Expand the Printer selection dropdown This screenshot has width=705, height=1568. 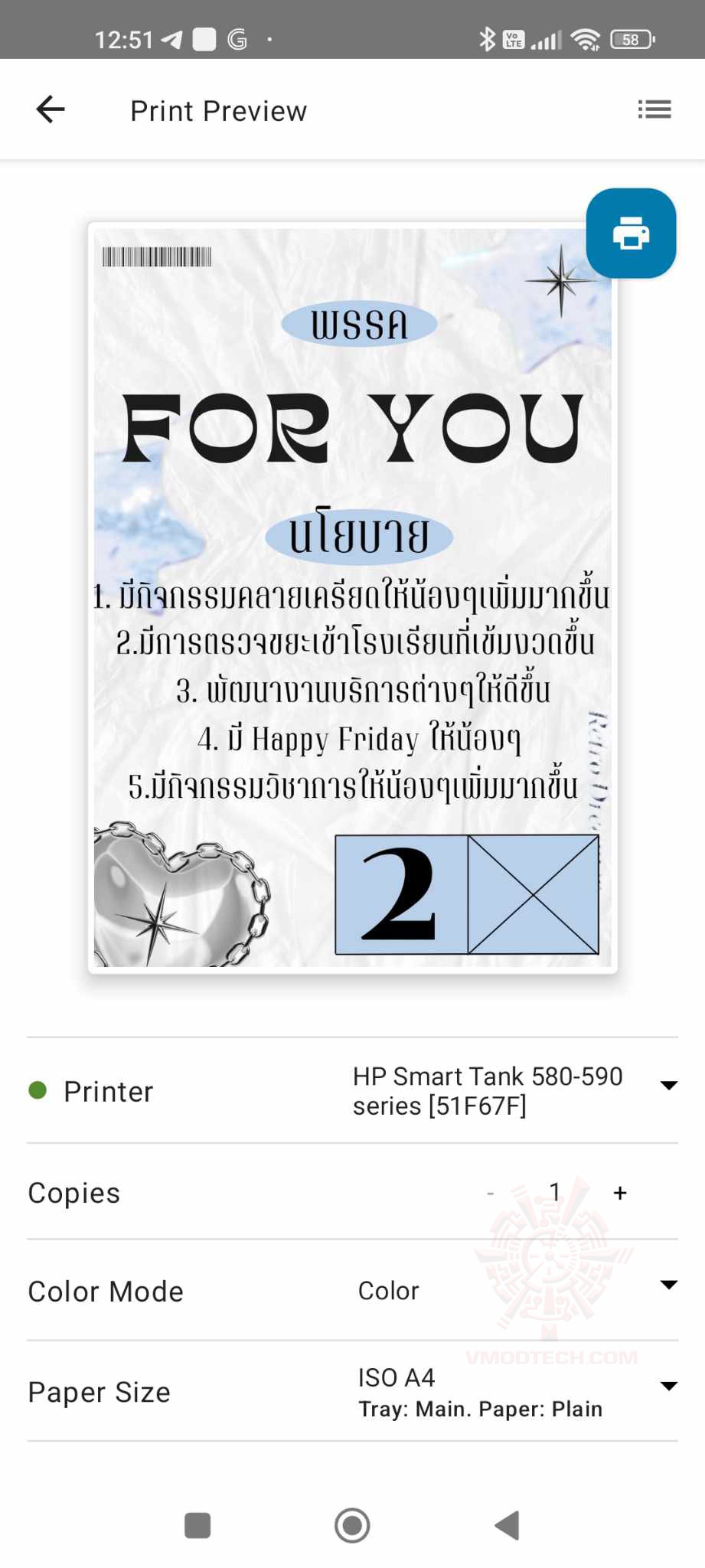pos(668,1086)
